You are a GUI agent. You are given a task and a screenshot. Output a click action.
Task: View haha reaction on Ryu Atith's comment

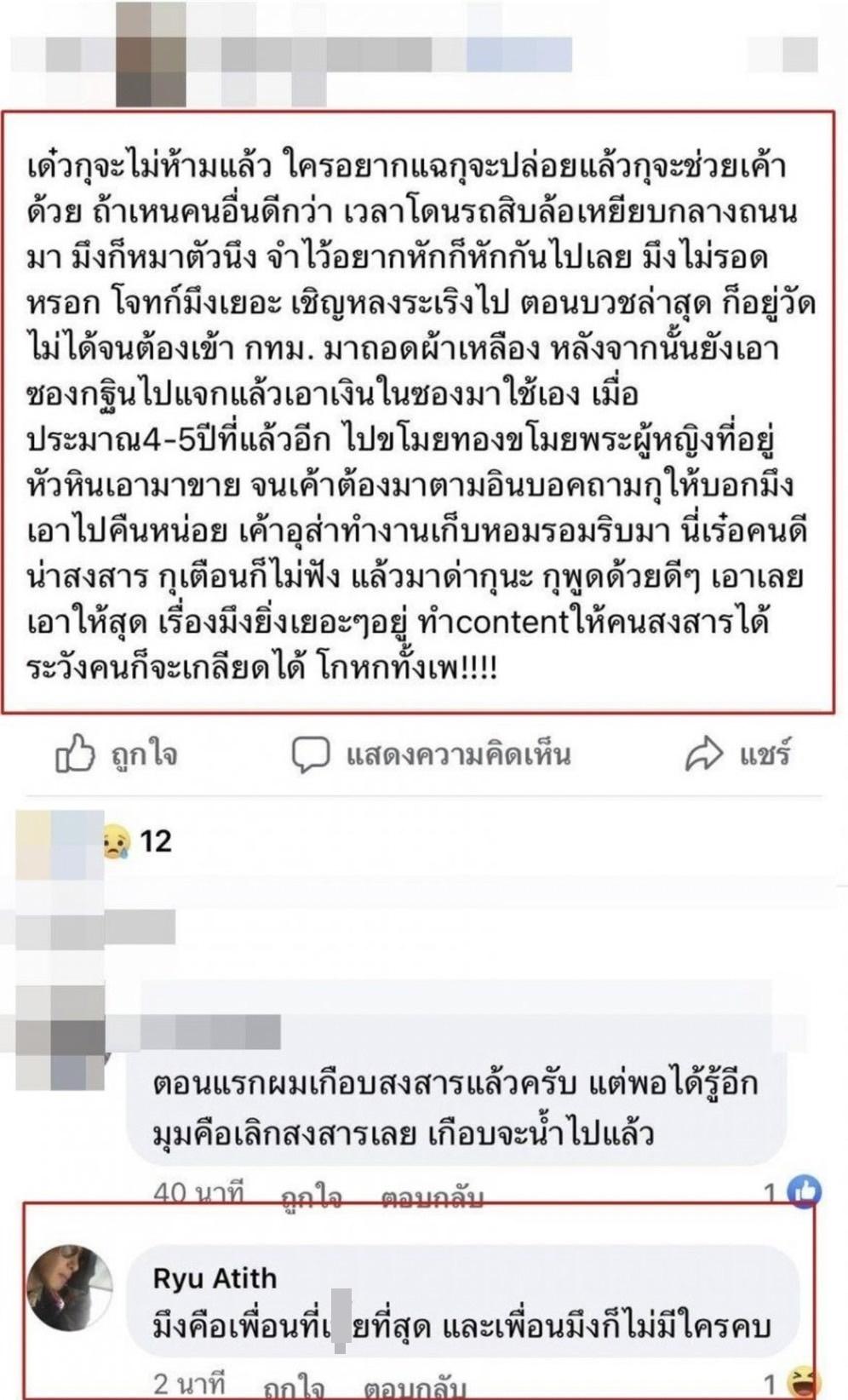tap(800, 1383)
